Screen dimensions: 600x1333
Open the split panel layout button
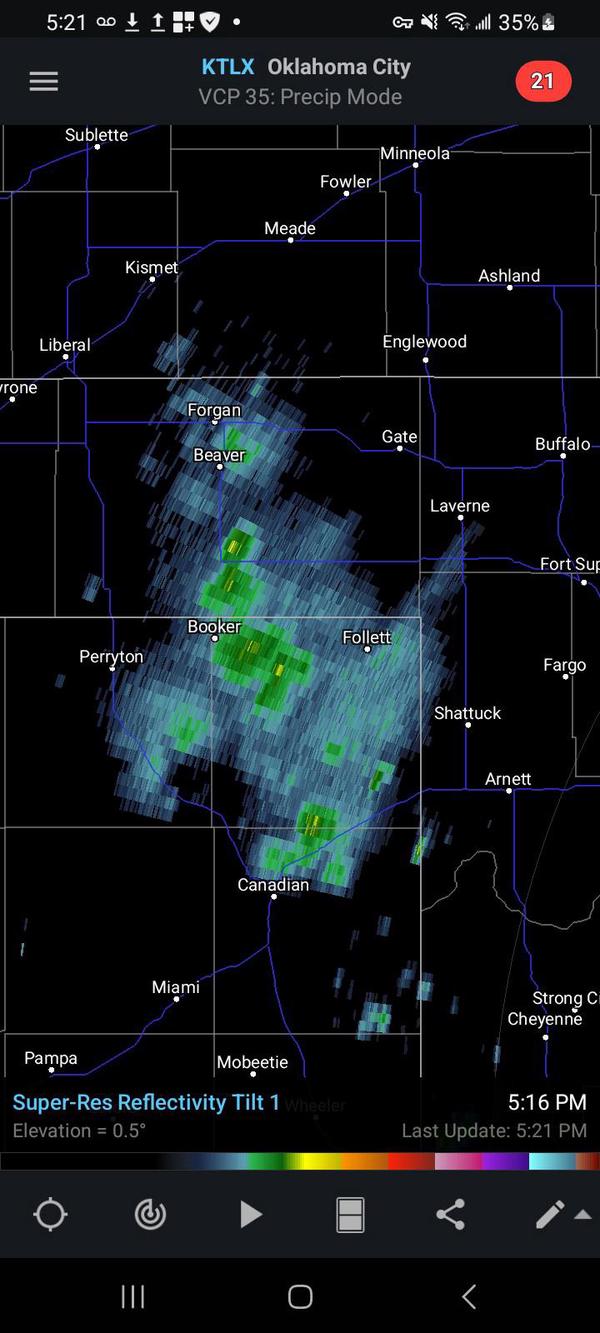350,1215
